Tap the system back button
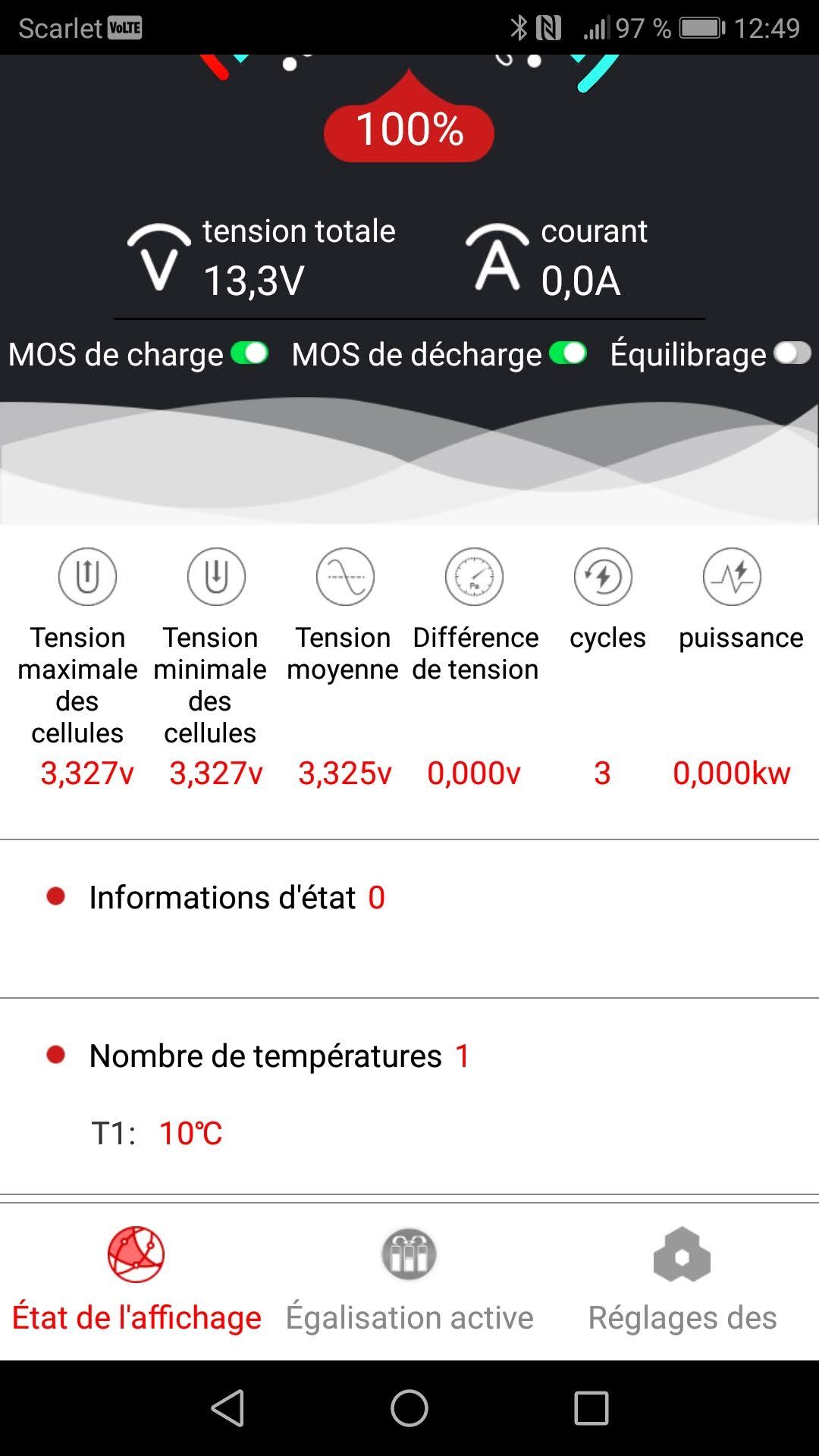This screenshot has height=1456, width=819. tap(227, 1408)
